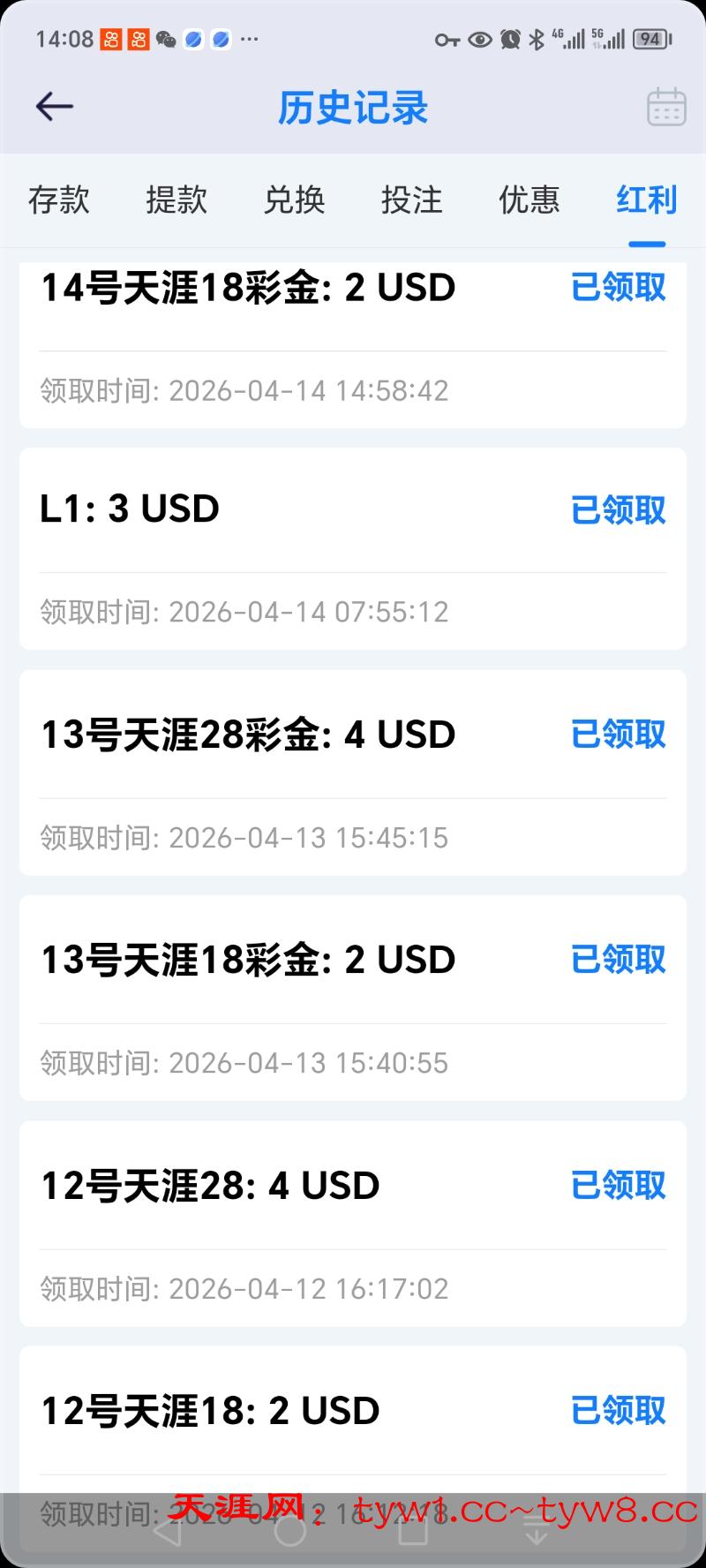Select the 红利 tab
This screenshot has width=706, height=1568.
(646, 200)
